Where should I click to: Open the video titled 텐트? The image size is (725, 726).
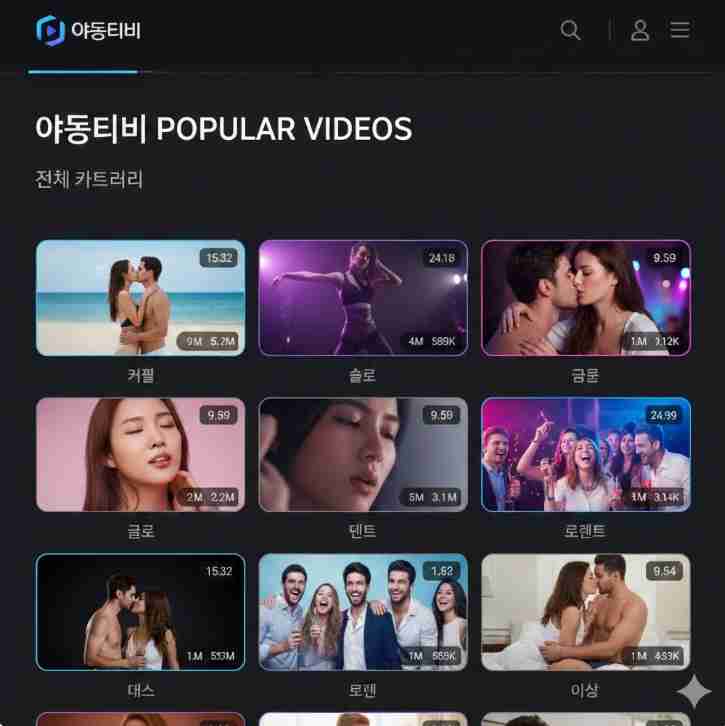coord(363,455)
